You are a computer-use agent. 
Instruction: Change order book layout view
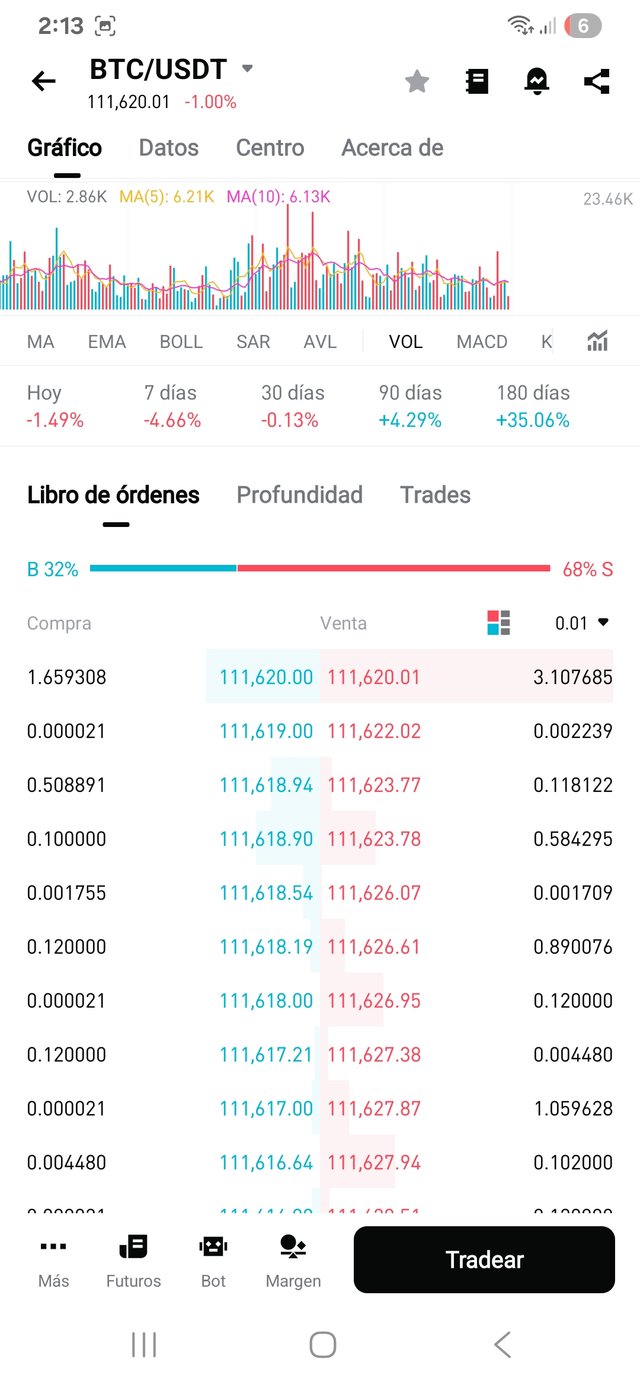[x=499, y=623]
